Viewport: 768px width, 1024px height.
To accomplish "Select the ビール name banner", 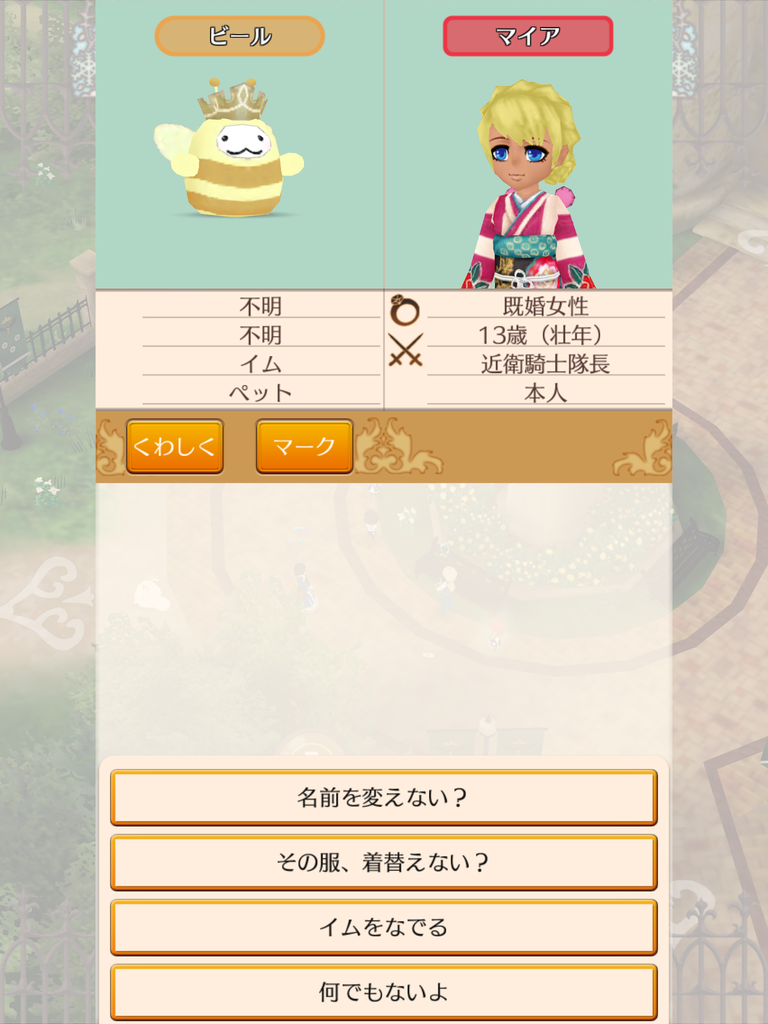I will click(x=238, y=35).
